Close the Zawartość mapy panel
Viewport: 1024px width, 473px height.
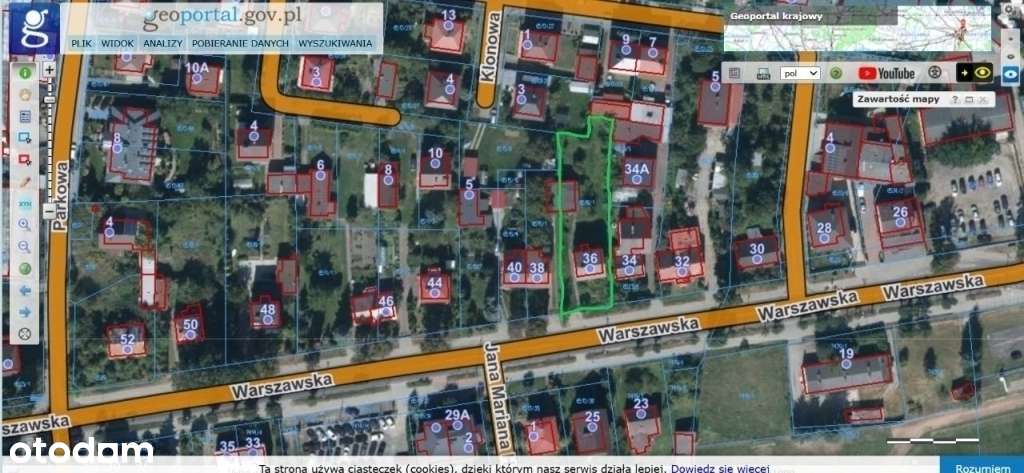(x=981, y=100)
